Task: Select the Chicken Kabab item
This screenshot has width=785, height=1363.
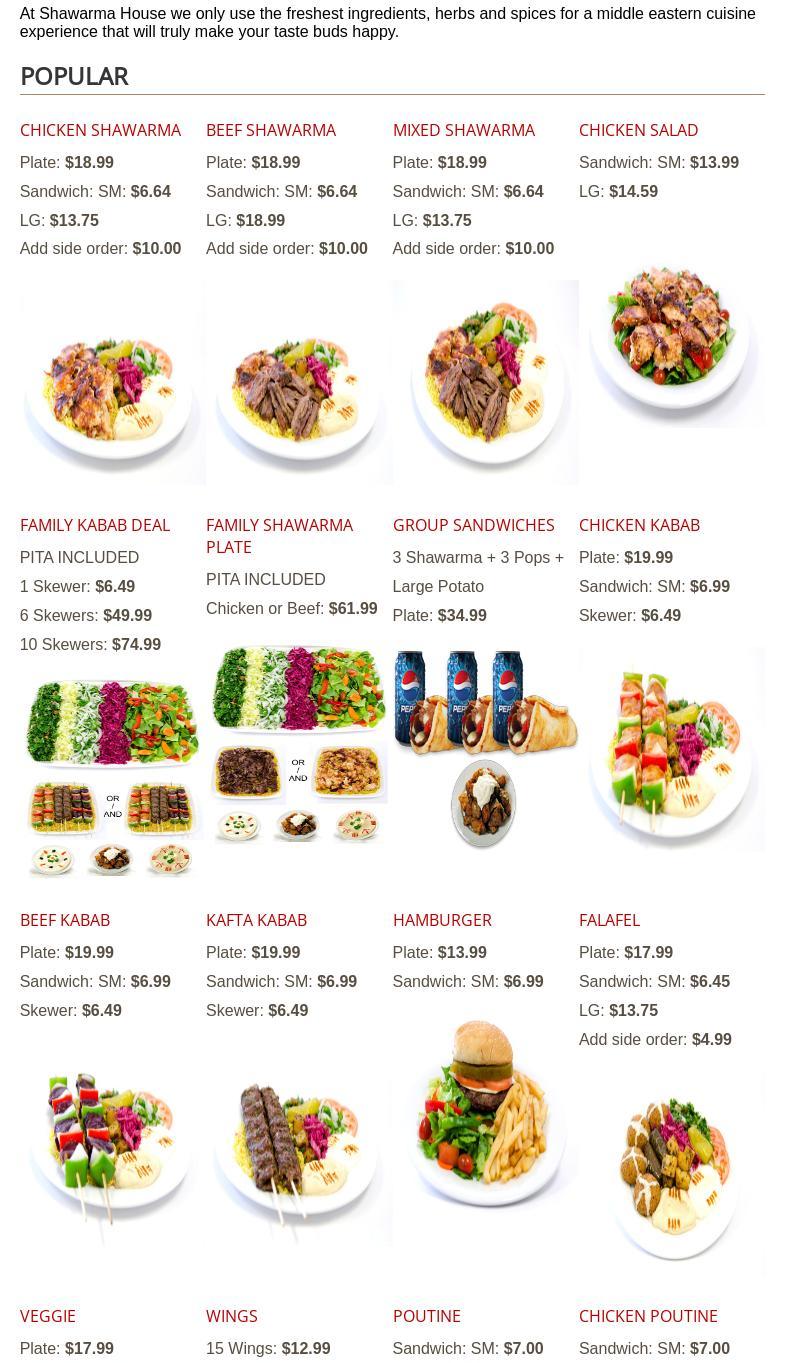Action: (639, 525)
